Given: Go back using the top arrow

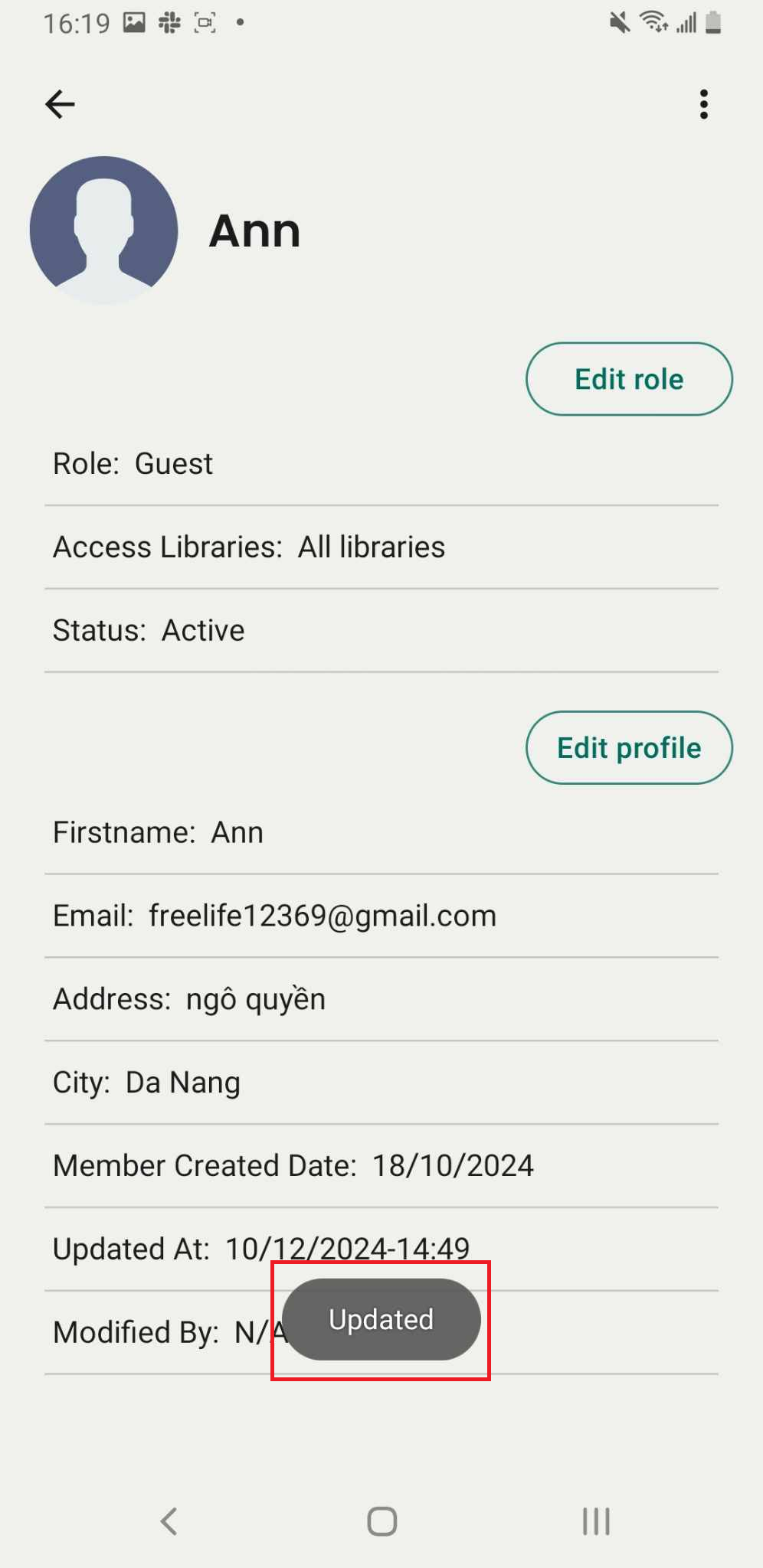Looking at the screenshot, I should point(60,104).
